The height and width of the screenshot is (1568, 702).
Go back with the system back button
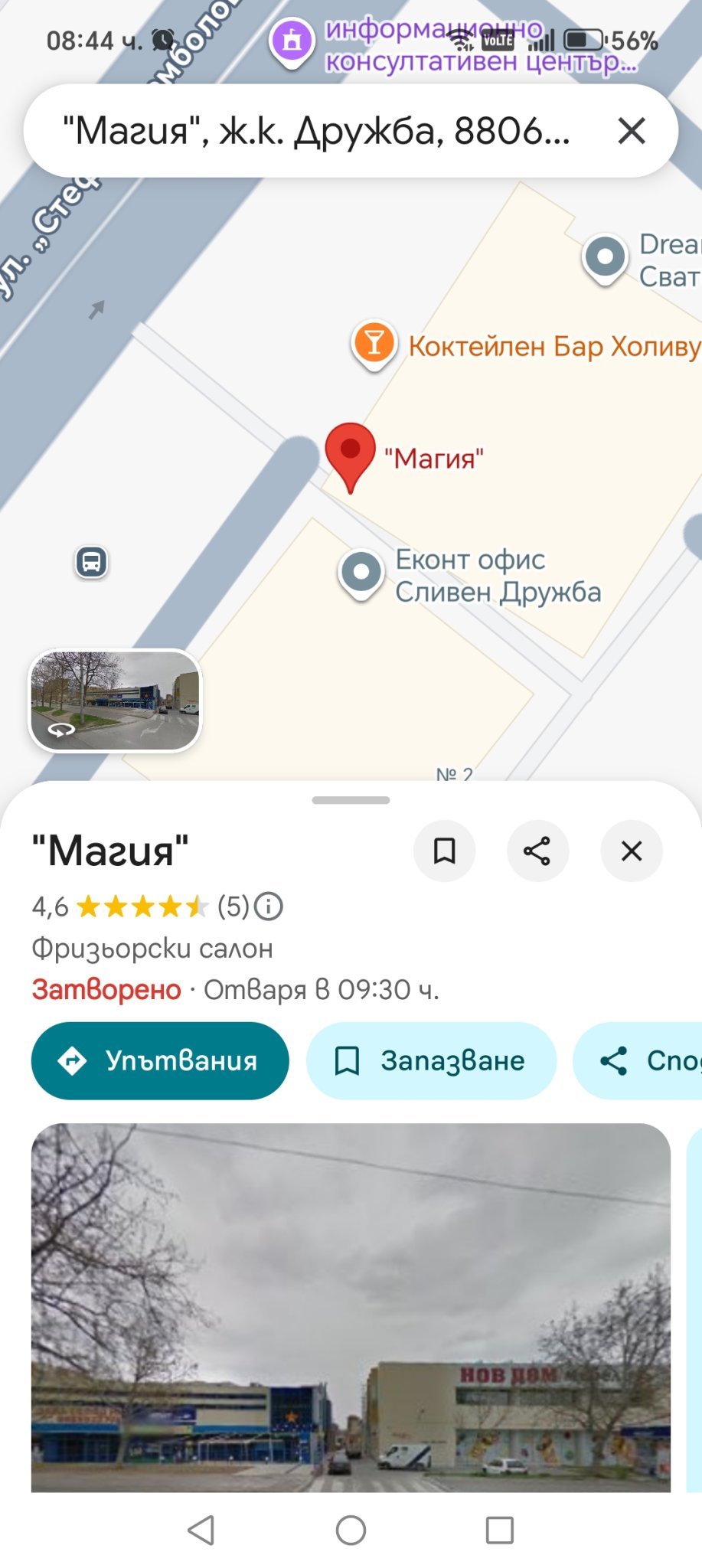(x=201, y=1530)
